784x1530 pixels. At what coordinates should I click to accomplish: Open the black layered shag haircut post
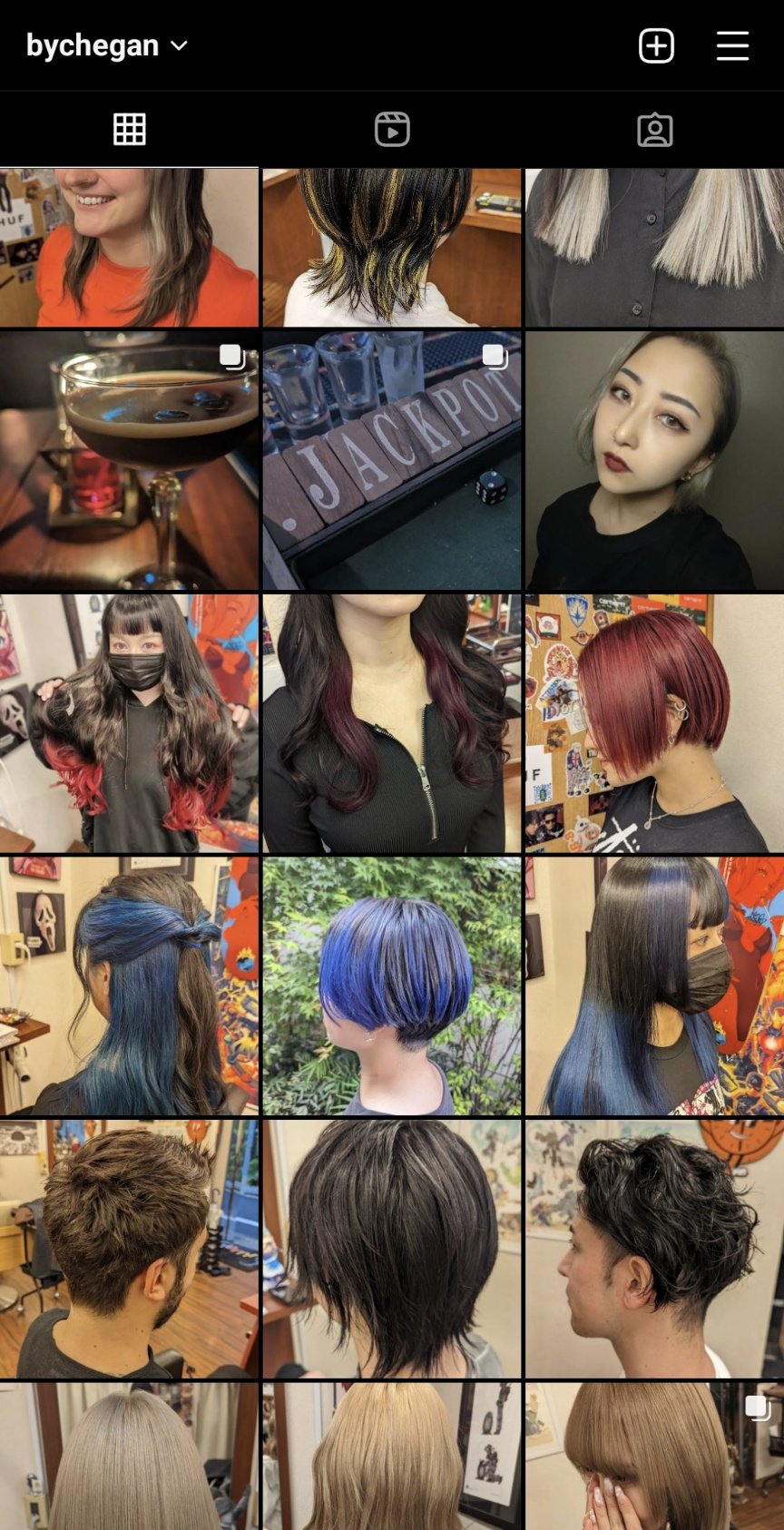pyautogui.click(x=392, y=1249)
